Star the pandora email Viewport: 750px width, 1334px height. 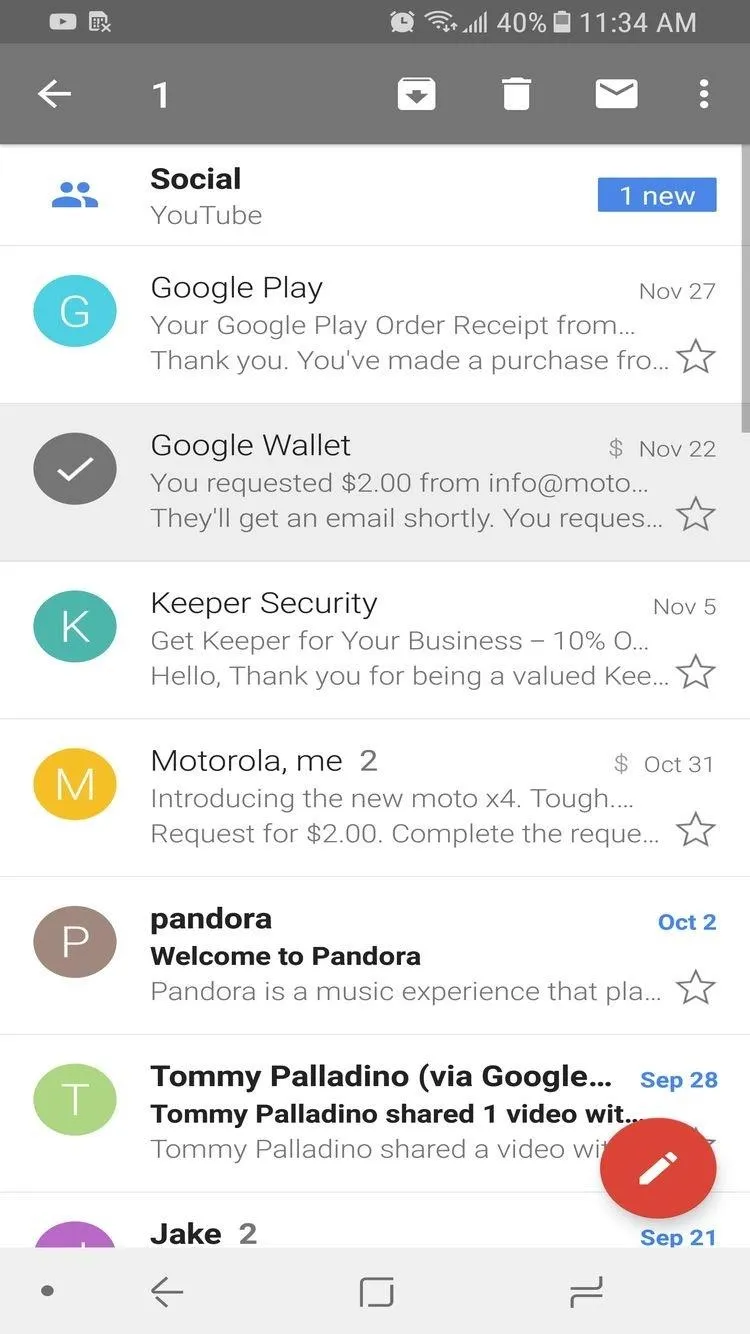[x=696, y=988]
